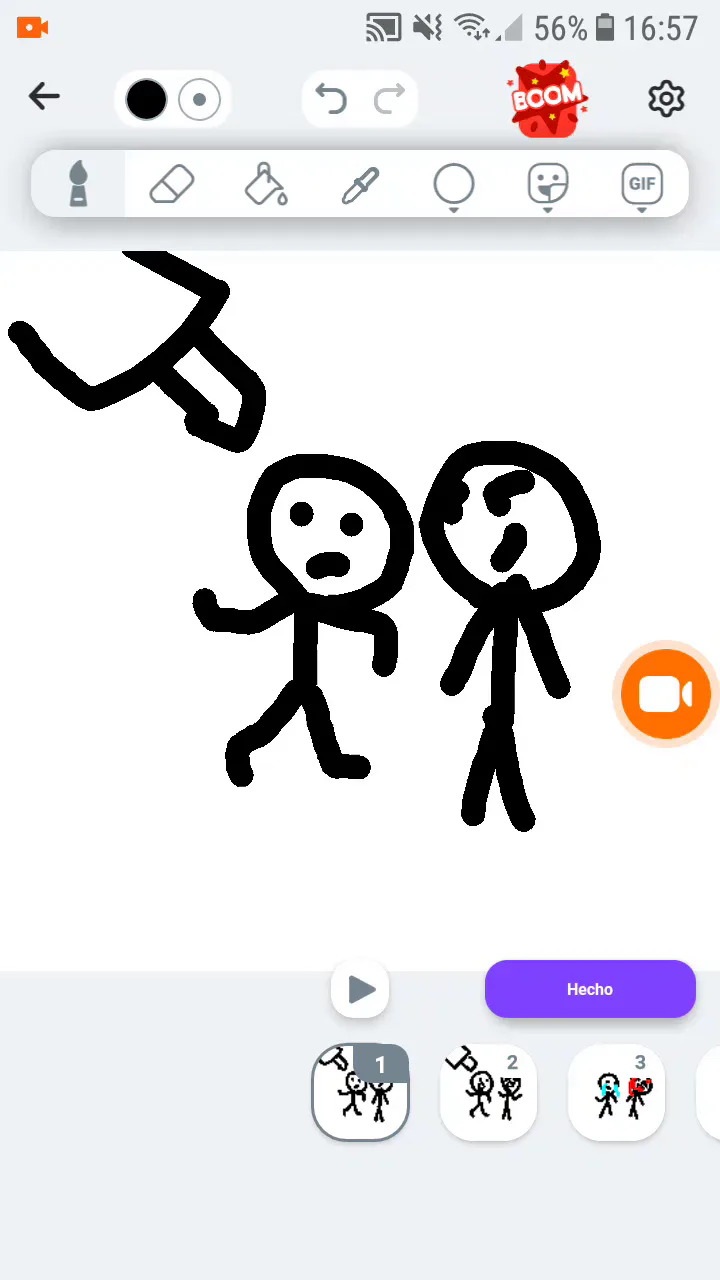720x1280 pixels.
Task: Open the brush size selector
Action: click(199, 100)
